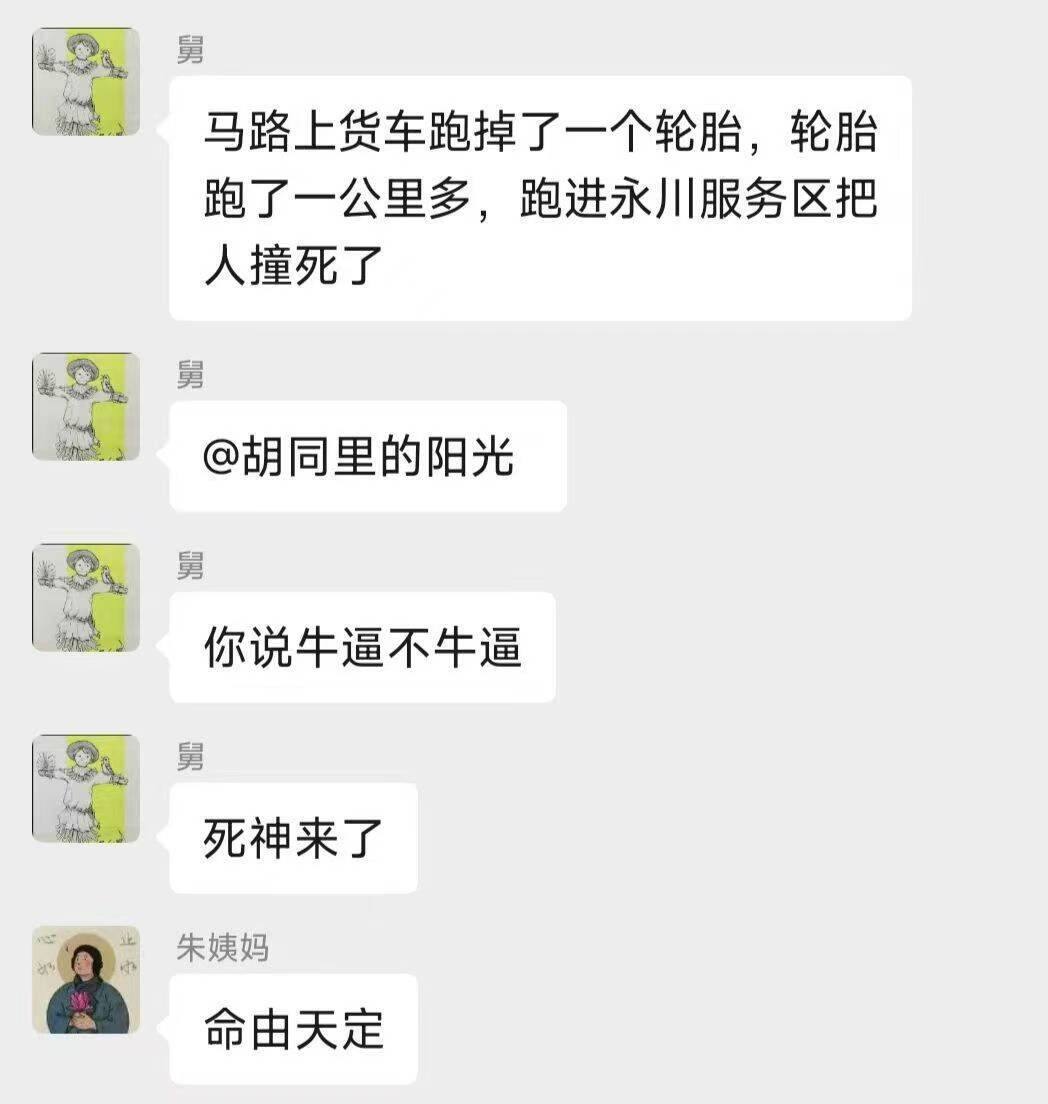Tap 舅's avatar beside the 死神来了 message
The image size is (1048, 1104).
point(86,788)
